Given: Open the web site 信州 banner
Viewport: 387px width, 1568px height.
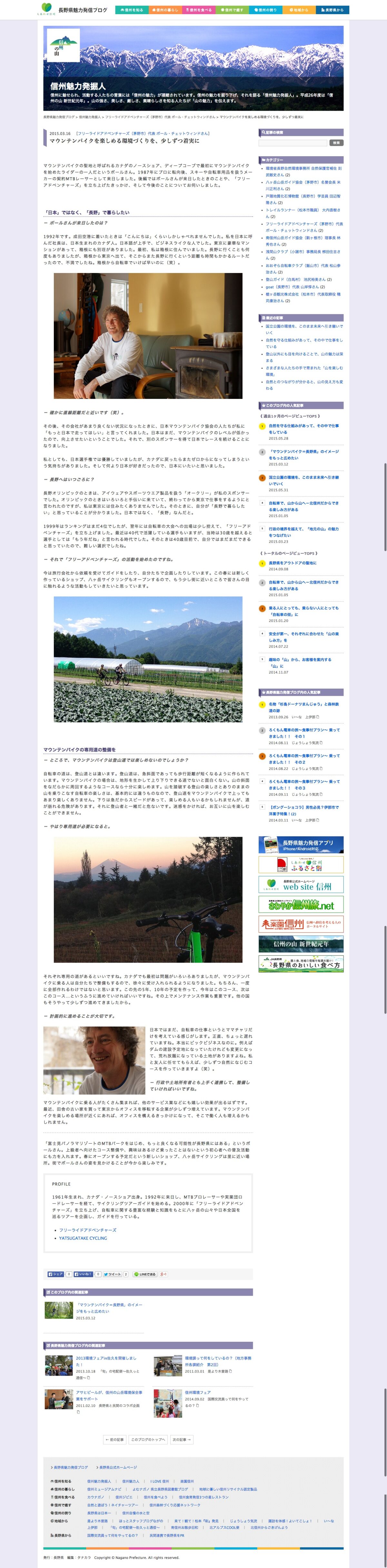Looking at the screenshot, I should click(301, 885).
